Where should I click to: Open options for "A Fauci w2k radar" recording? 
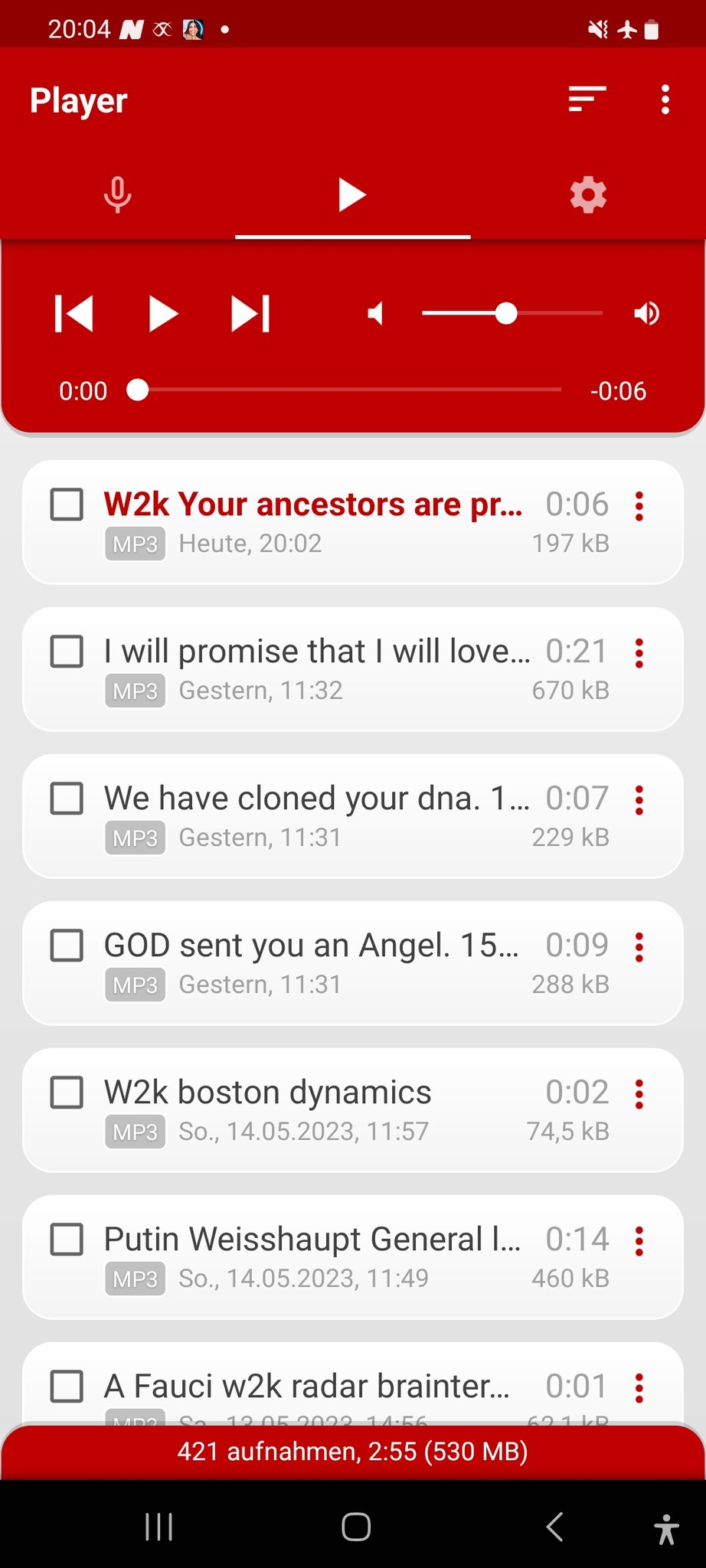click(639, 1387)
